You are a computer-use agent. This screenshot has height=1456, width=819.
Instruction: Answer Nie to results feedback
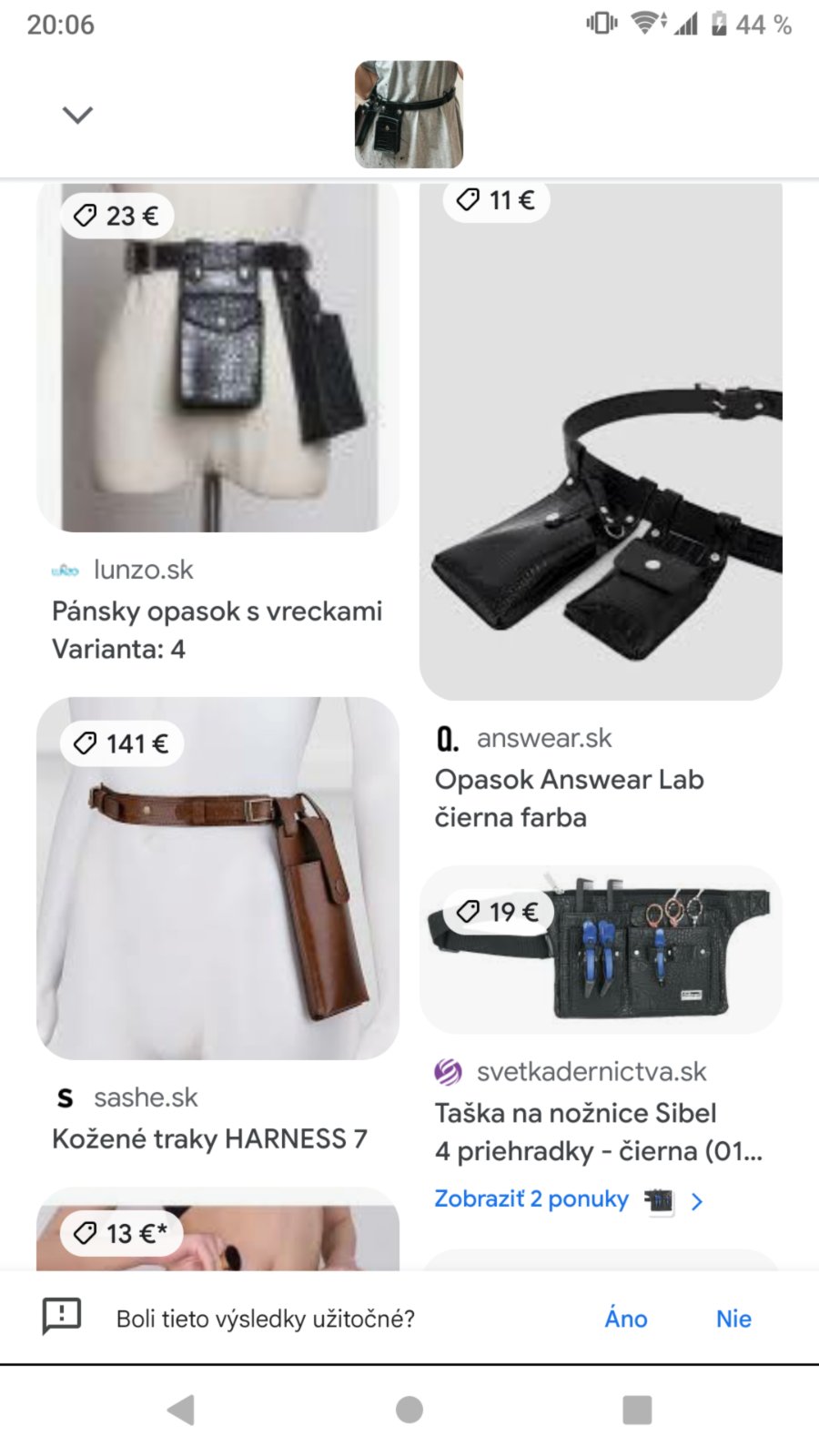(733, 1319)
